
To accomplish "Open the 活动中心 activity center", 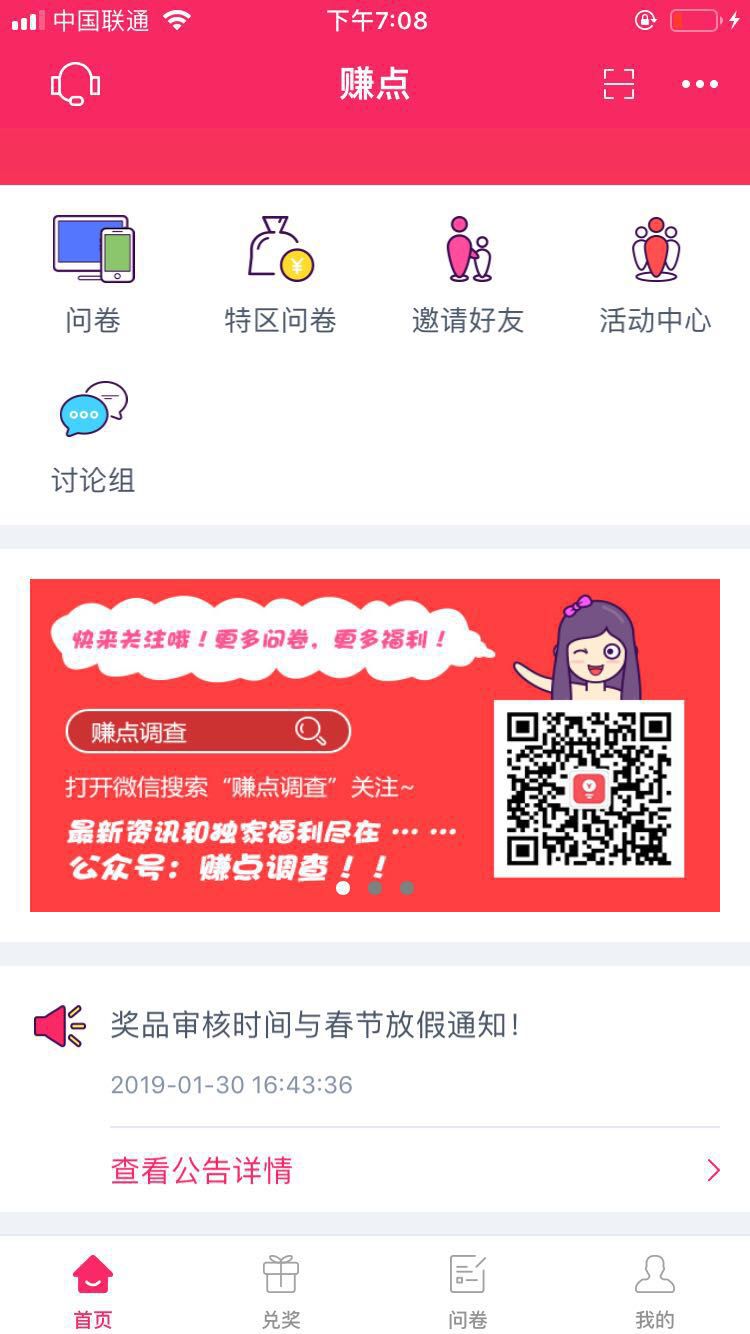I will click(655, 248).
